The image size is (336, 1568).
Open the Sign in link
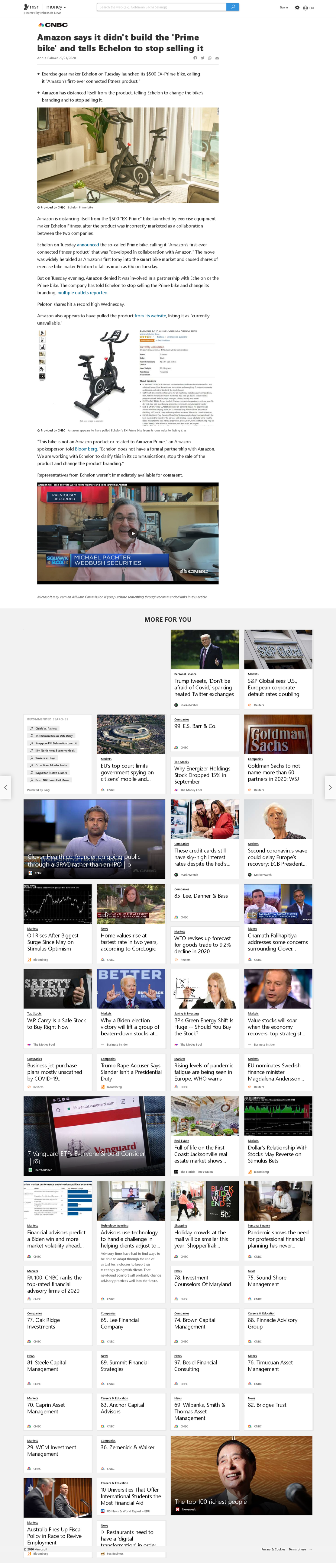click(x=284, y=8)
